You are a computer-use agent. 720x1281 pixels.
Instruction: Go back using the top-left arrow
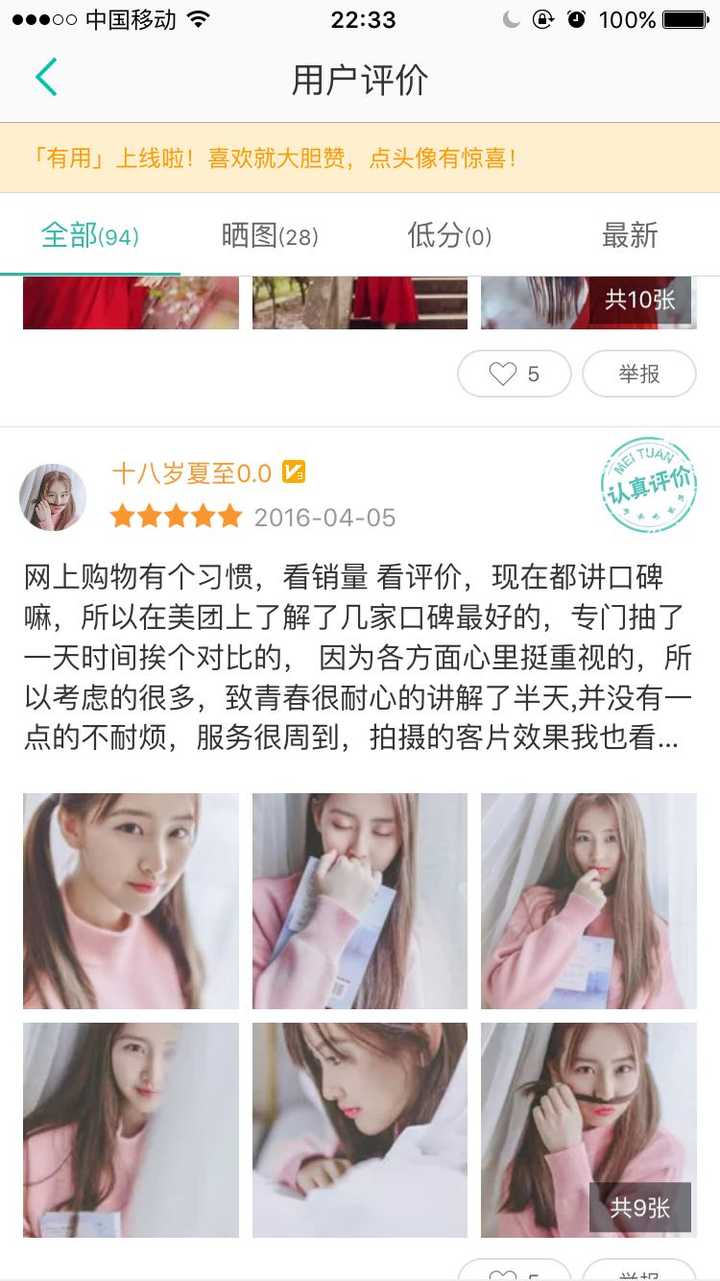click(x=46, y=77)
